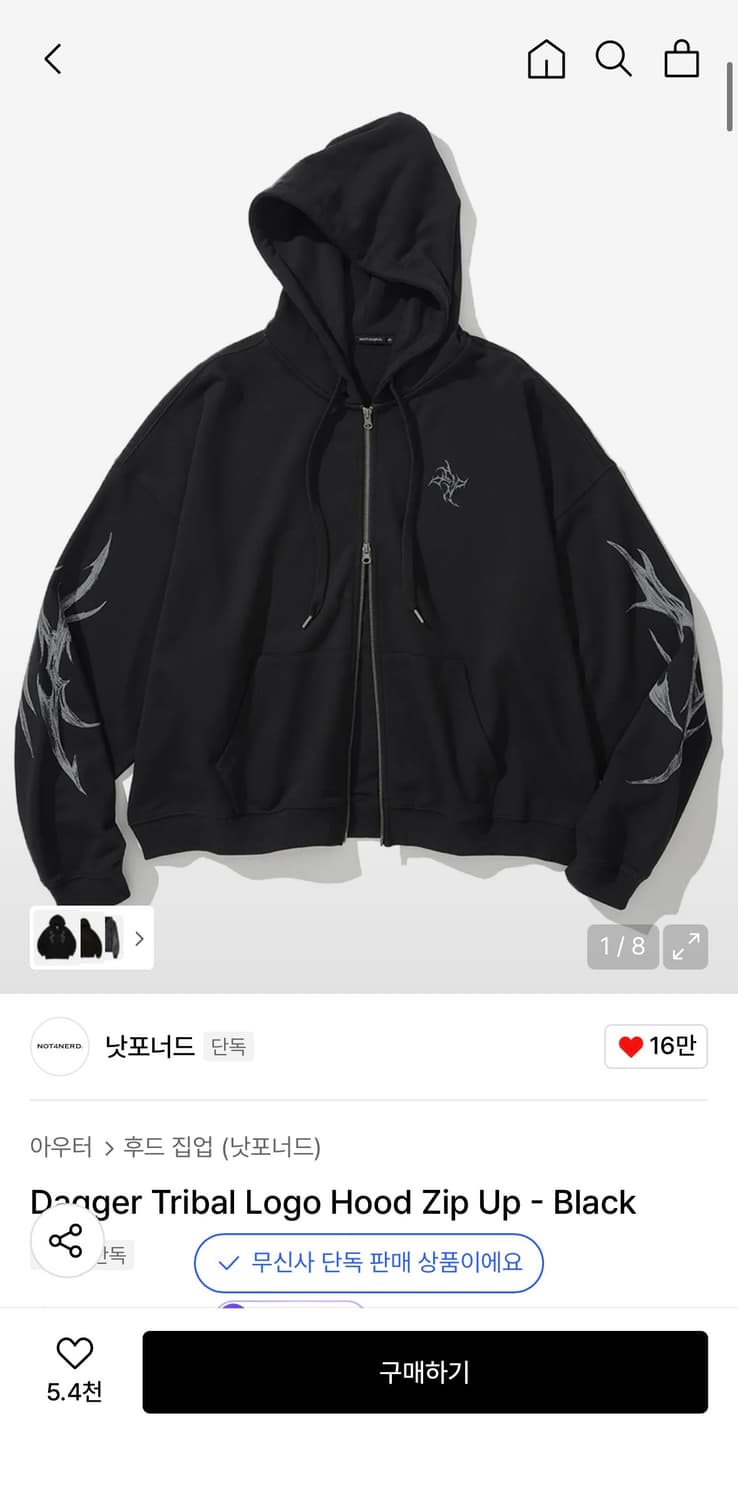Tap the 1 / 8 image counter
Viewport: 738px width, 1500px height.
tap(622, 946)
